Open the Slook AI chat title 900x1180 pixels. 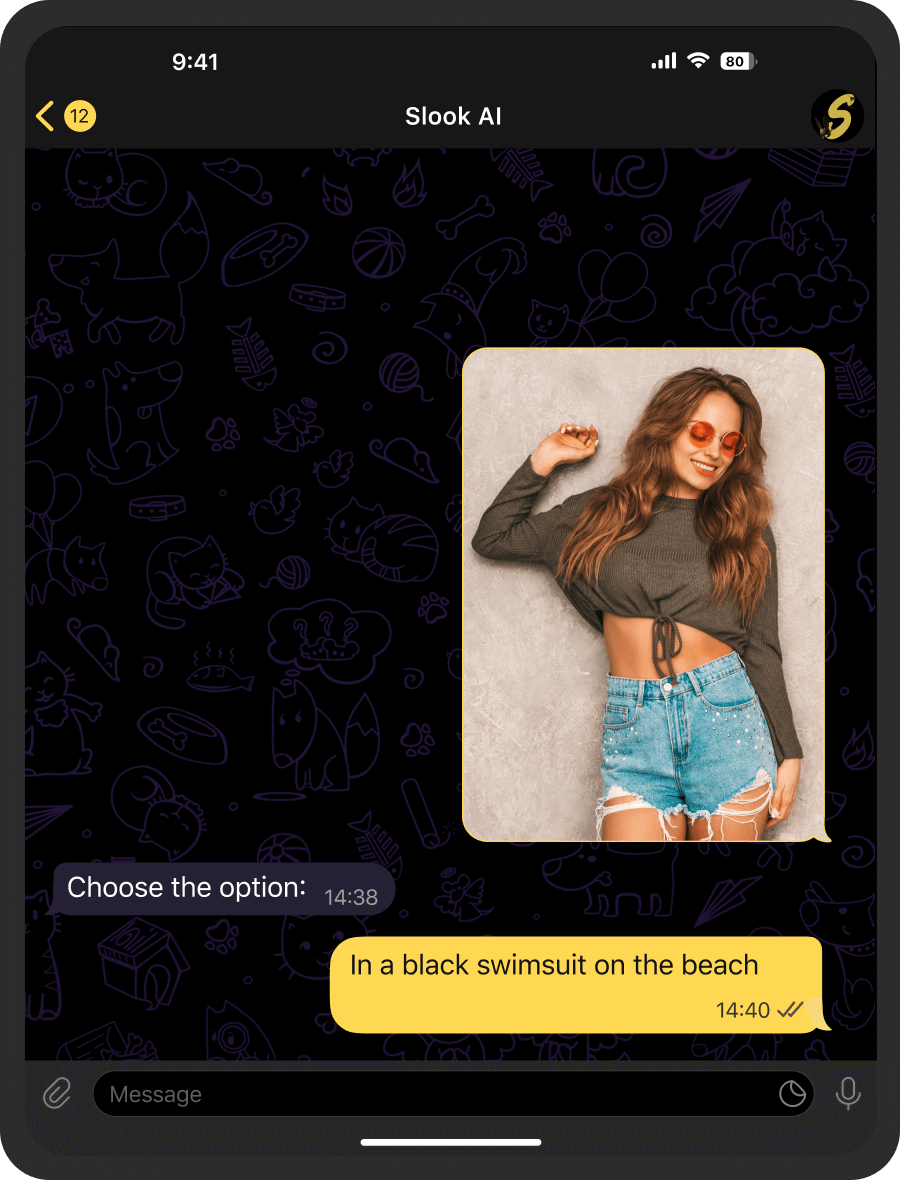coord(453,117)
